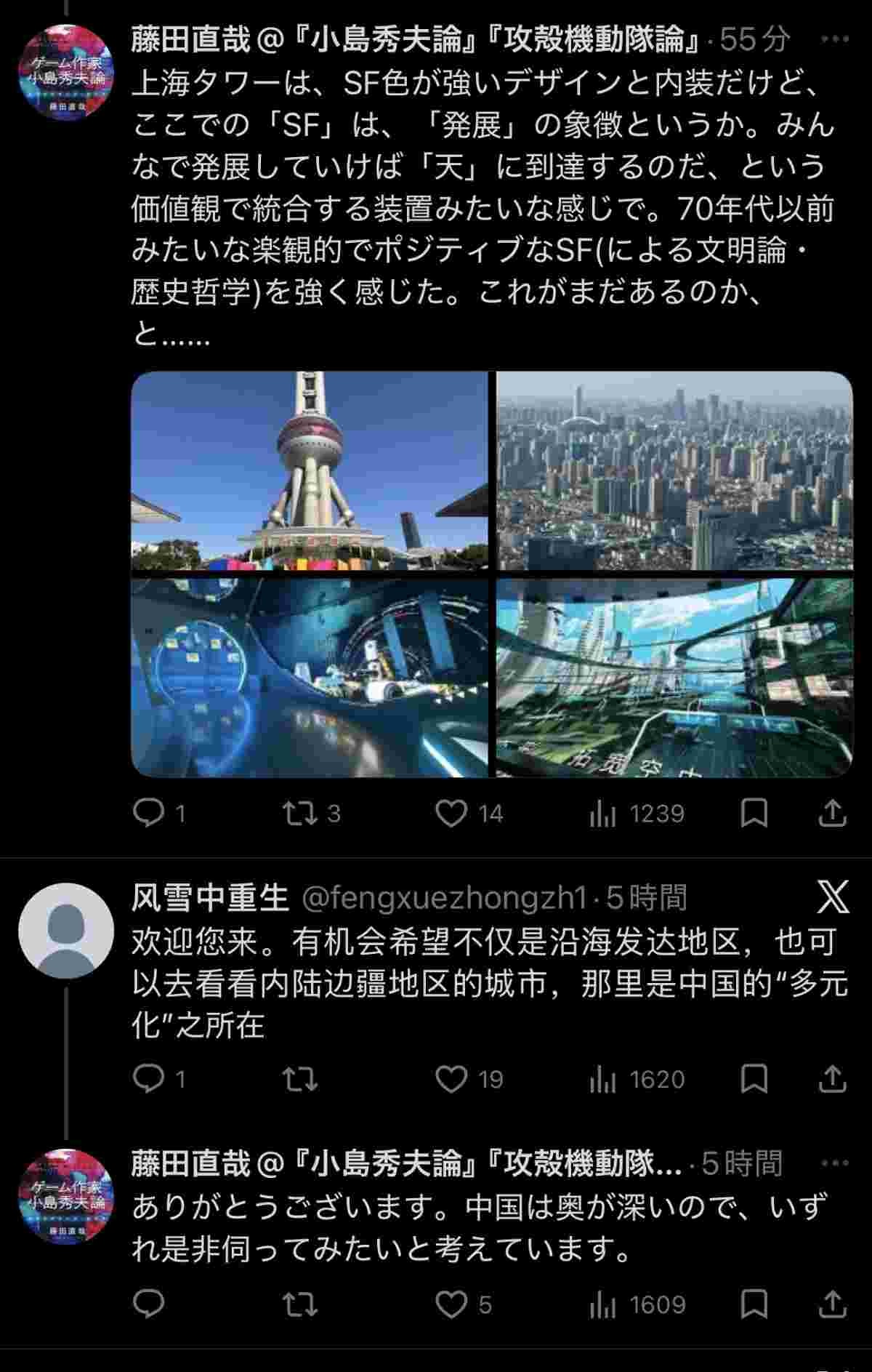Bookmark 风雪中重生's reply
872x1372 pixels.
click(754, 1079)
